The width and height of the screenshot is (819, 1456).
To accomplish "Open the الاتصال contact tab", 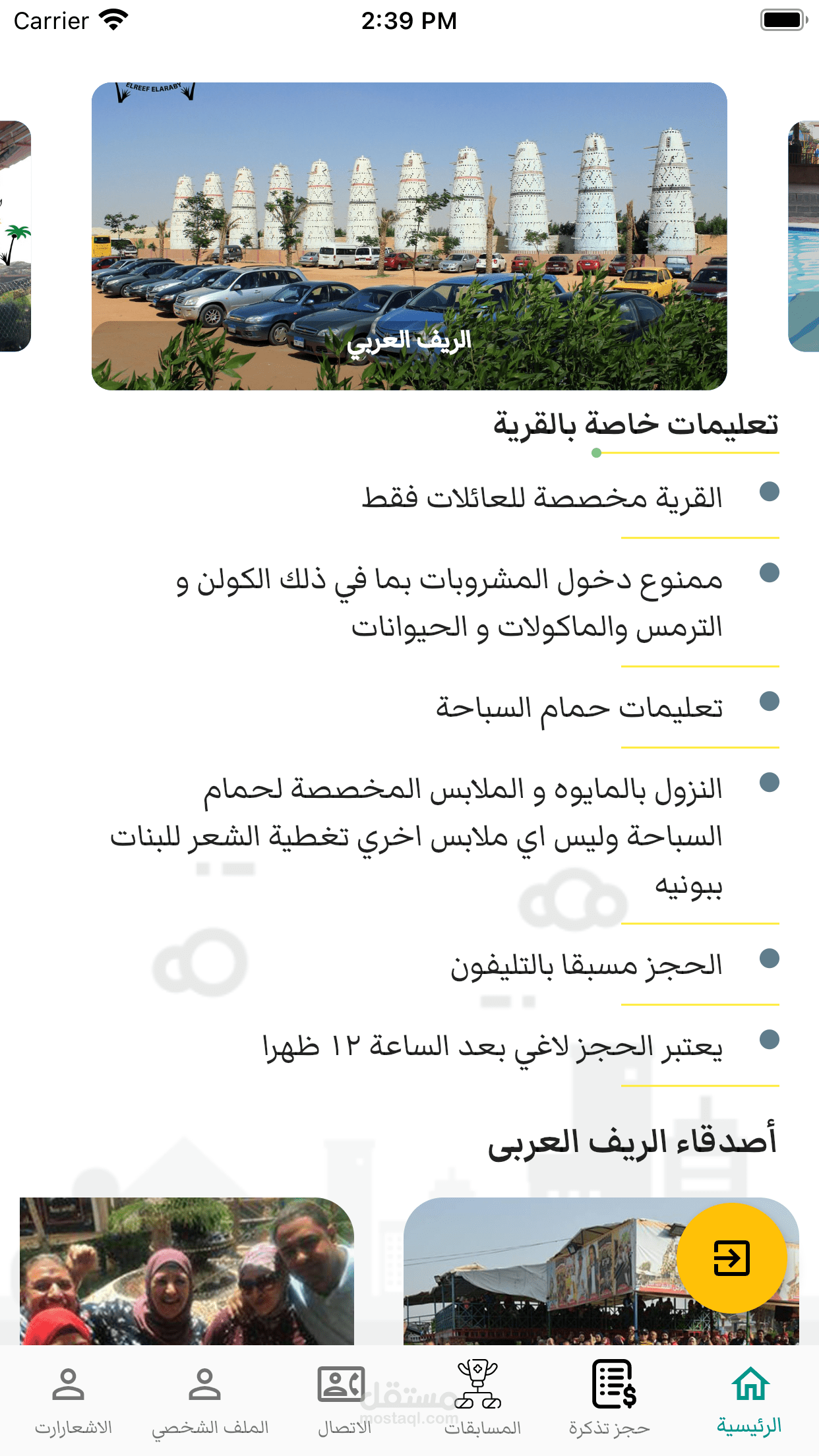I will coord(343,1399).
